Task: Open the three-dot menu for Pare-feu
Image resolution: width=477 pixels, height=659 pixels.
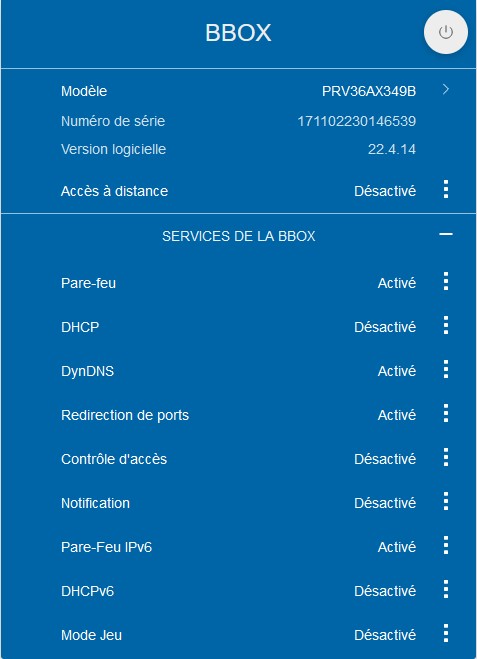Action: (x=445, y=281)
